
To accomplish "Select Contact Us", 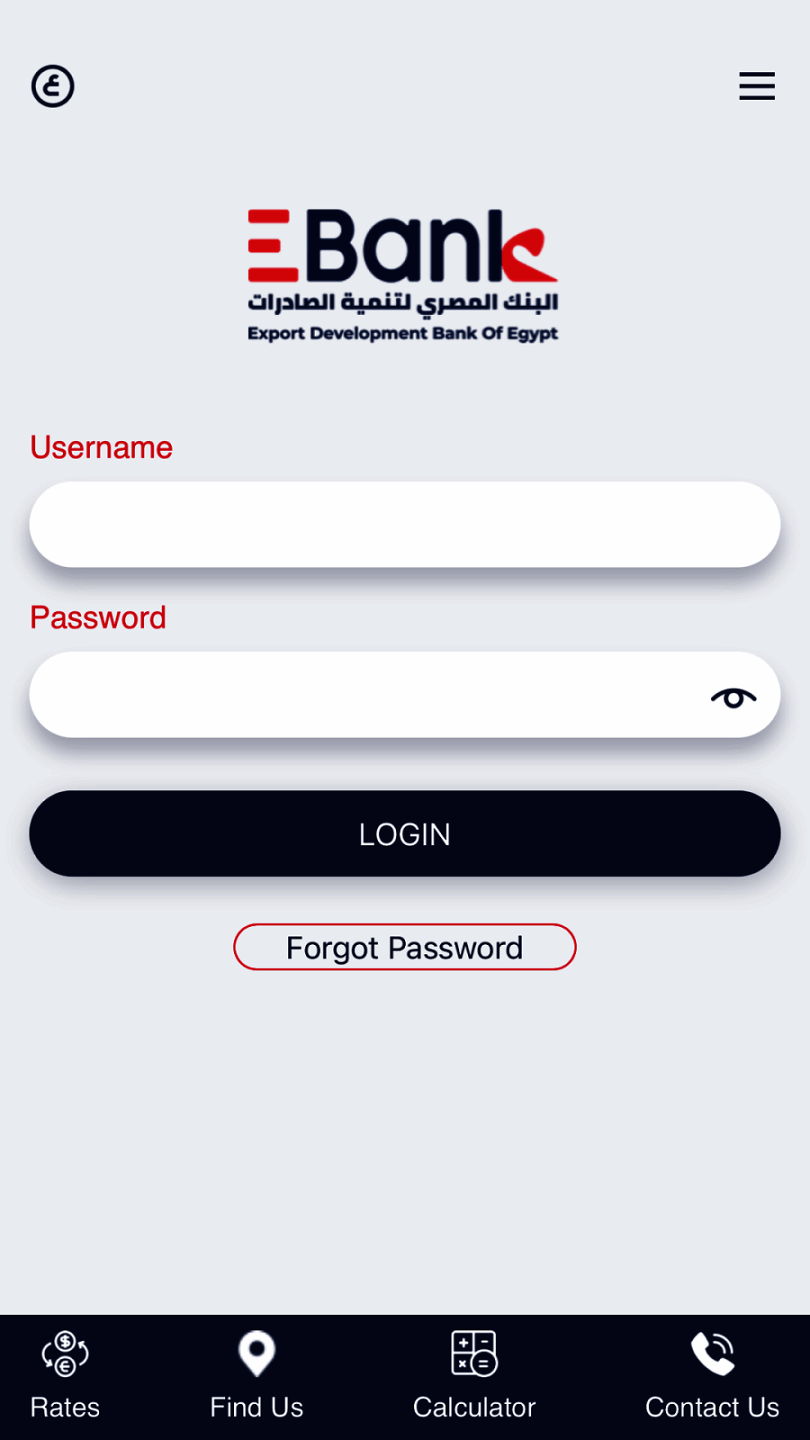I will click(x=712, y=1377).
